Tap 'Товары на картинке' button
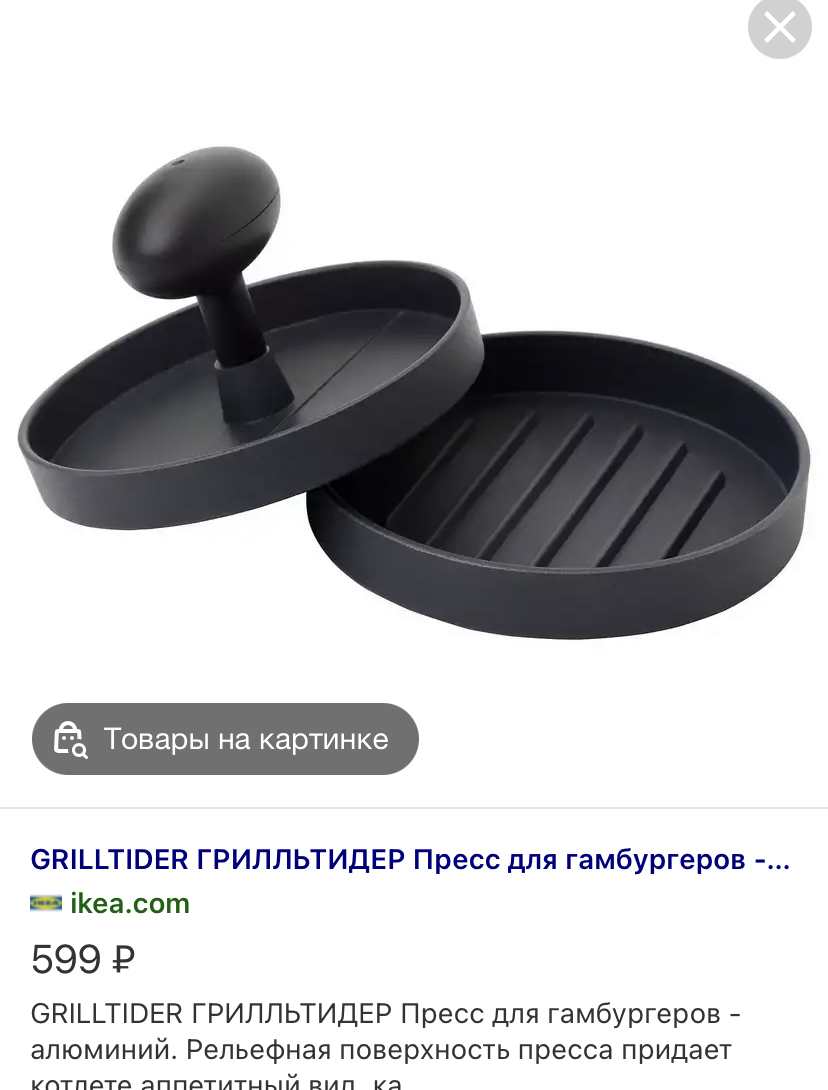 [x=225, y=739]
